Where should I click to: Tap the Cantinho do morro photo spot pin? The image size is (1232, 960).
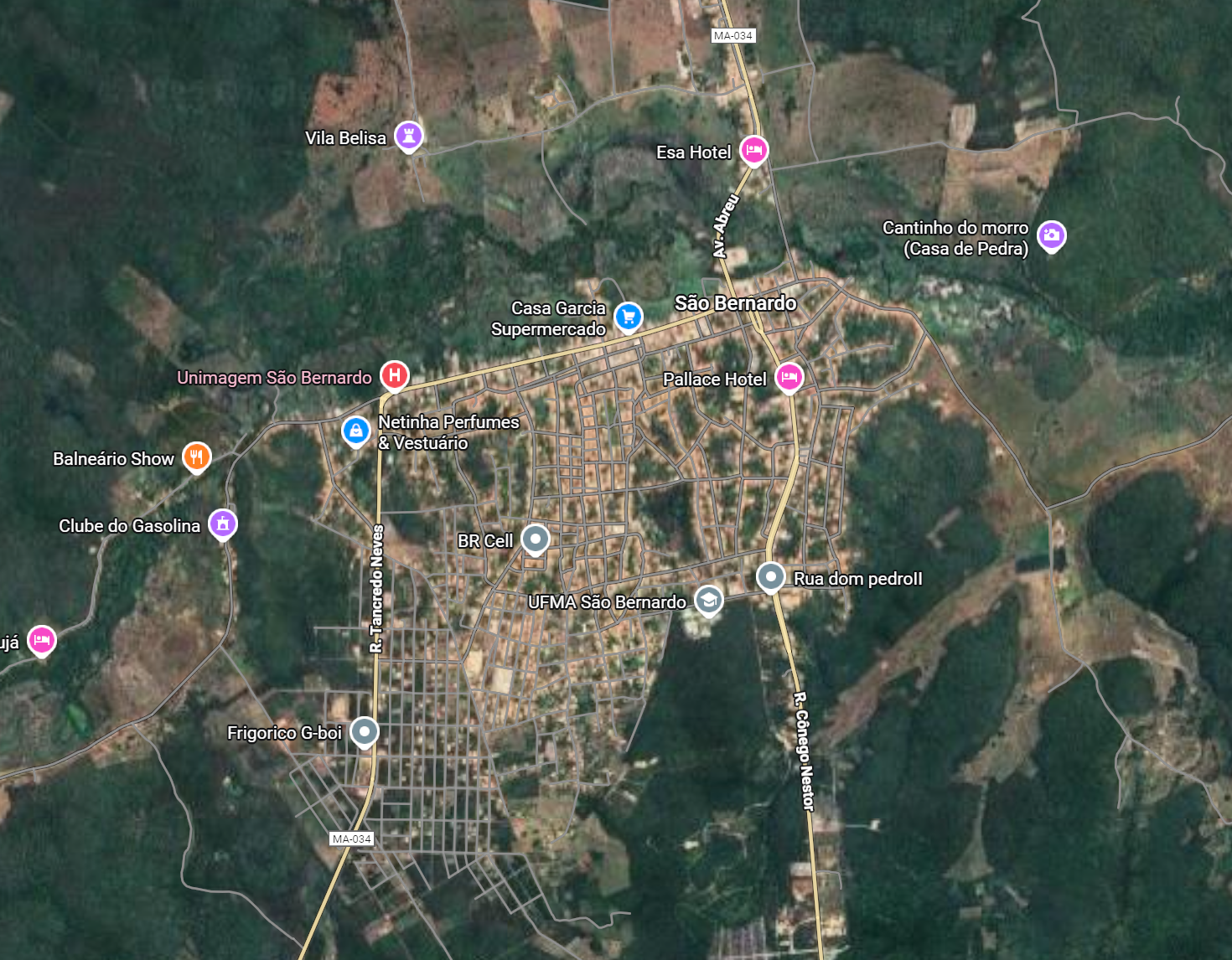pos(1051,235)
